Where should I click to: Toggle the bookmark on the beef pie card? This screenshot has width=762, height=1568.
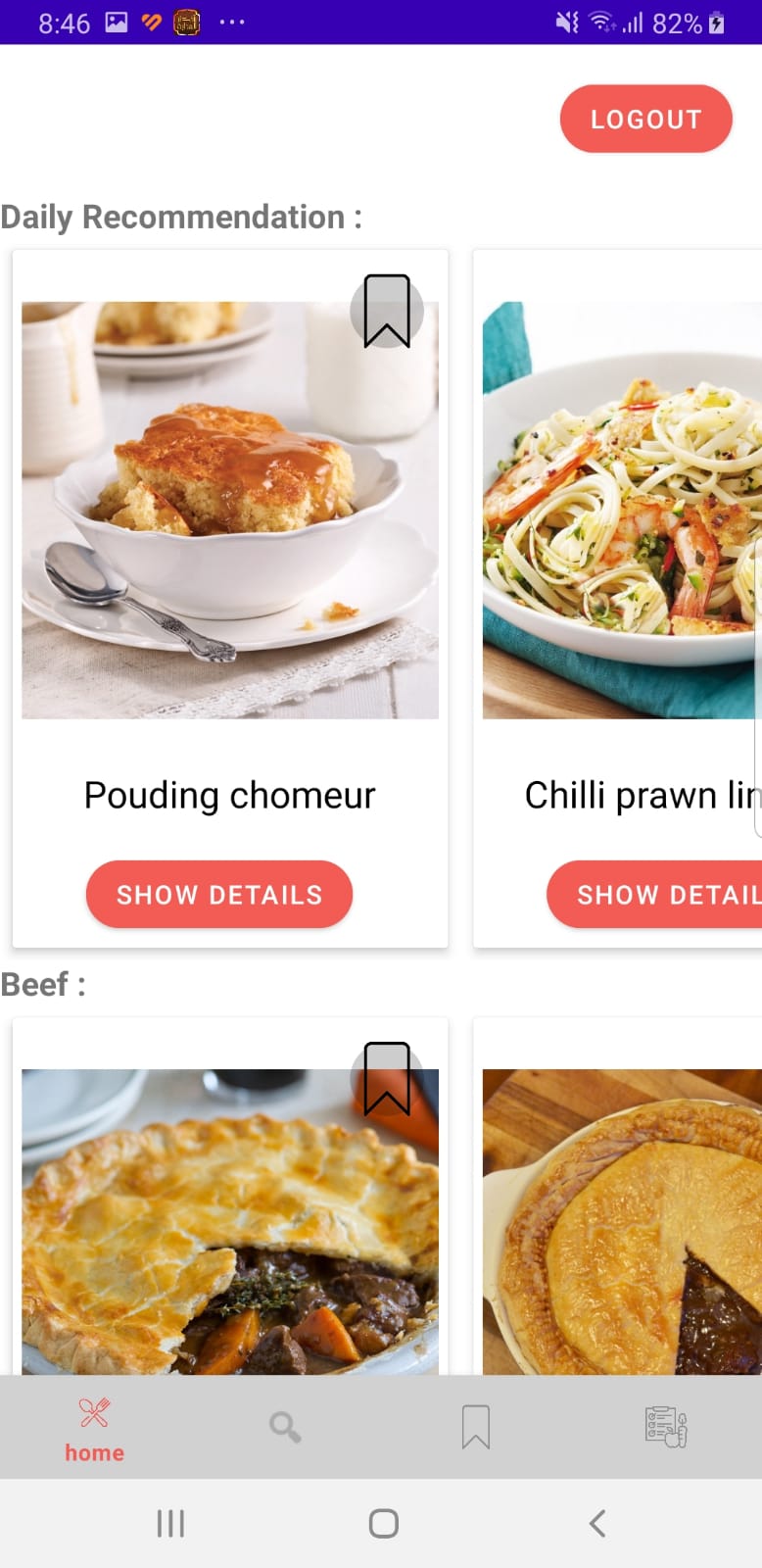coord(387,1078)
